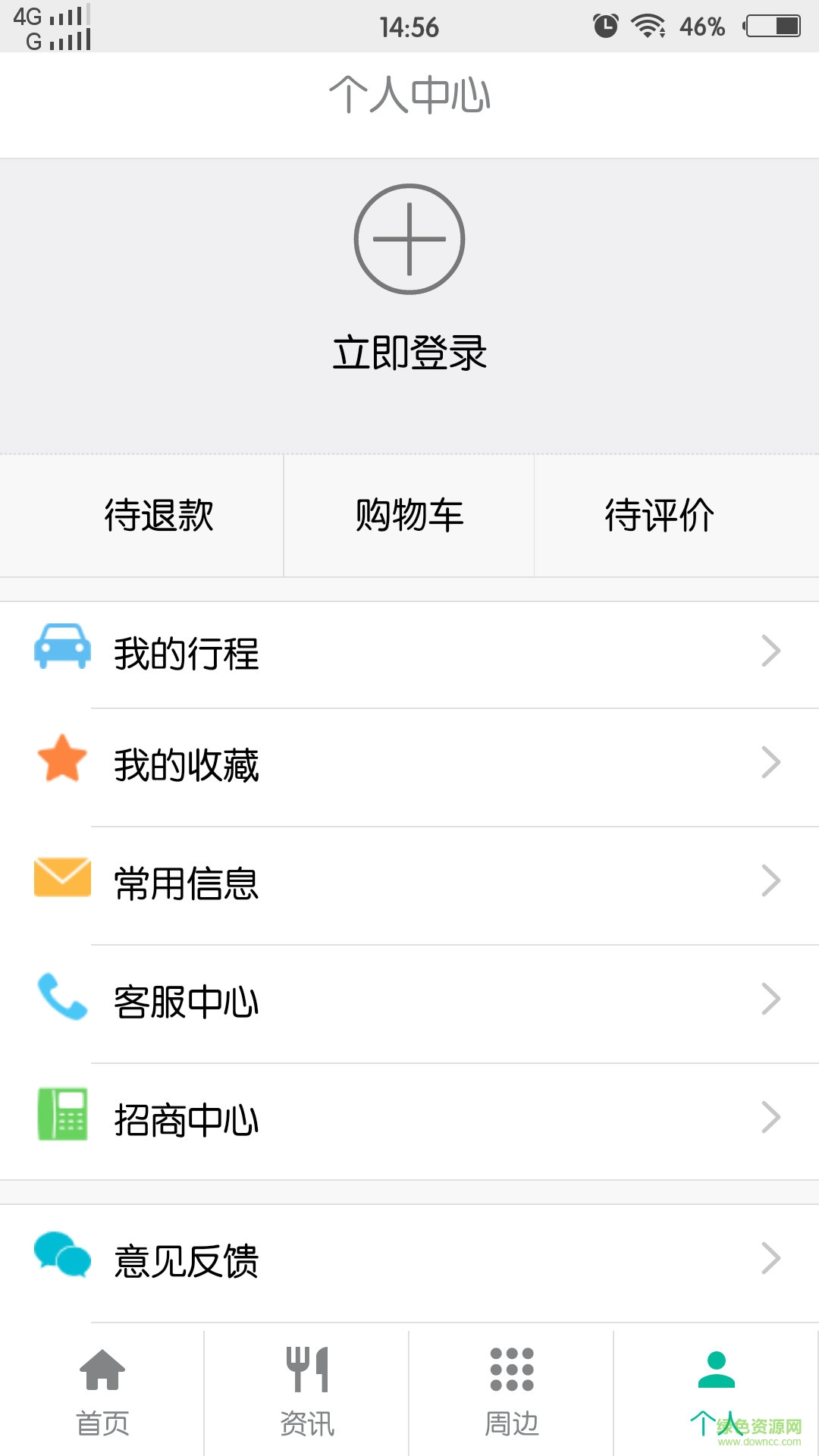The image size is (819, 1456).
Task: Select the 待评价 tab
Action: 661,515
